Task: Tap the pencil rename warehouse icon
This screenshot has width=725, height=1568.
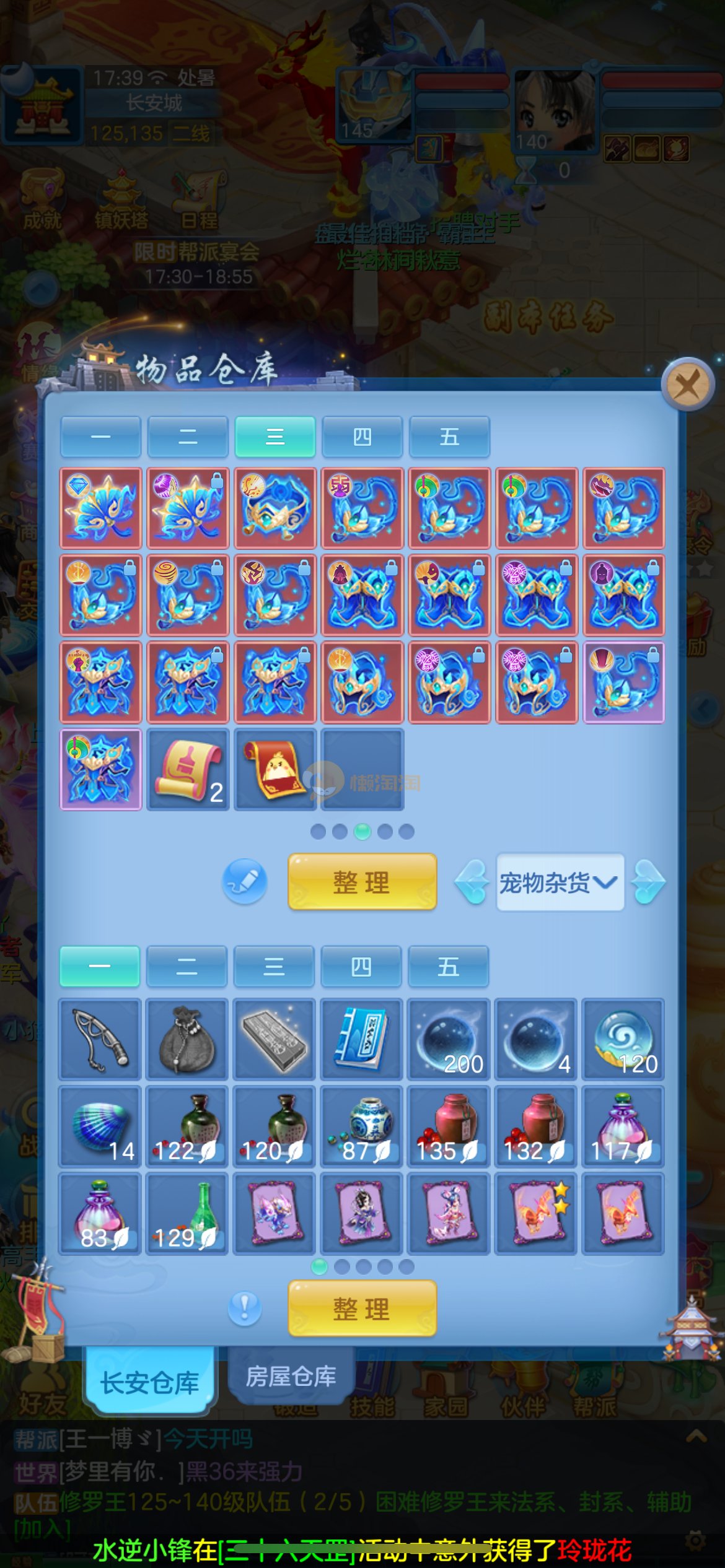Action: pos(245,882)
